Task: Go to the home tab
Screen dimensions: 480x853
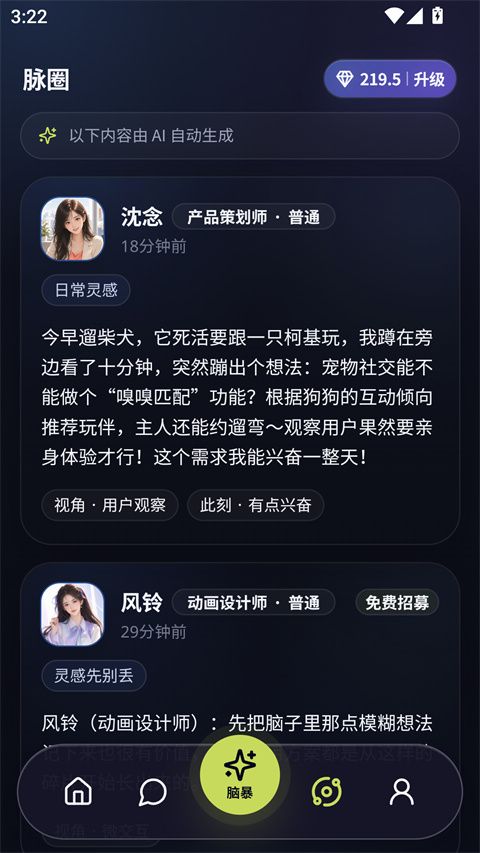Action: click(78, 792)
